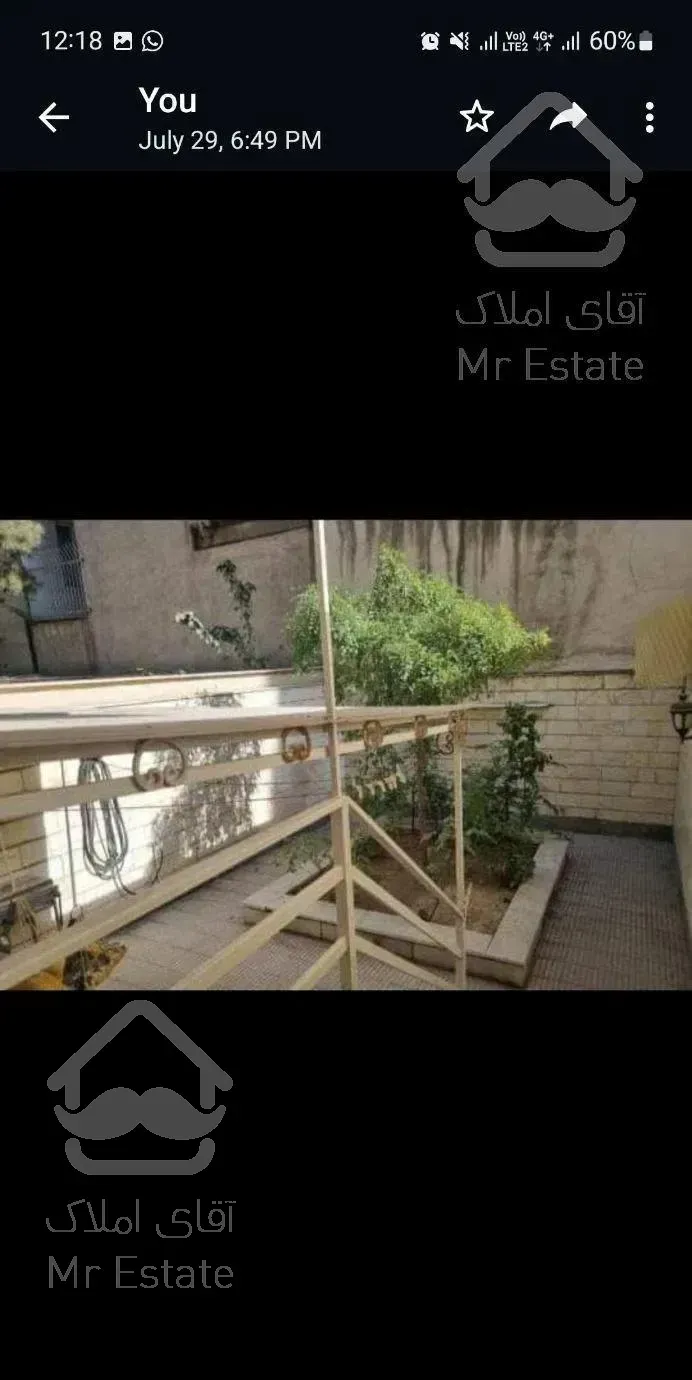Viewport: 692px width, 1380px height.
Task: Open the overflow menu
Action: click(650, 118)
